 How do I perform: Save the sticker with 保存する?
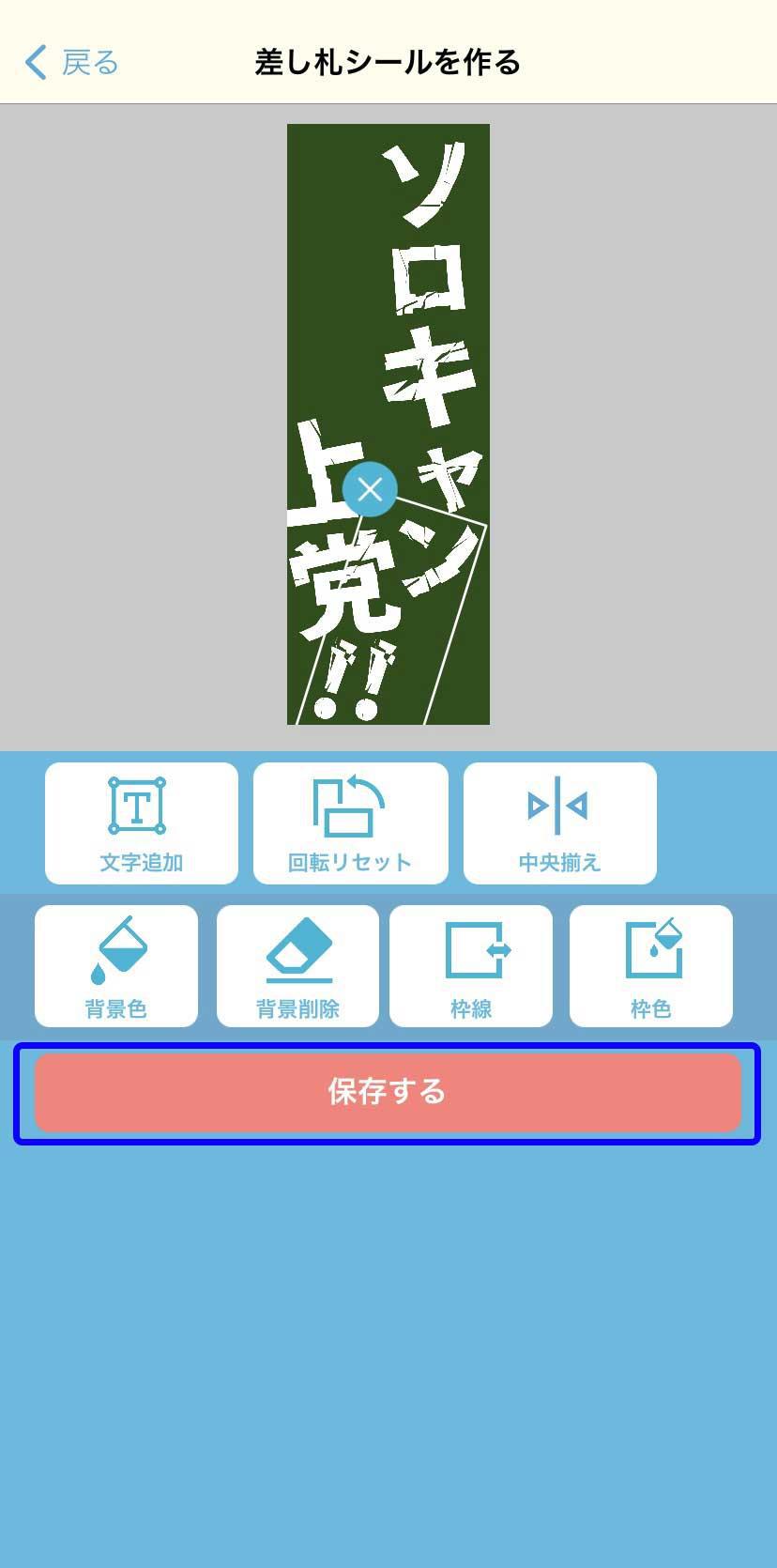tap(388, 1092)
